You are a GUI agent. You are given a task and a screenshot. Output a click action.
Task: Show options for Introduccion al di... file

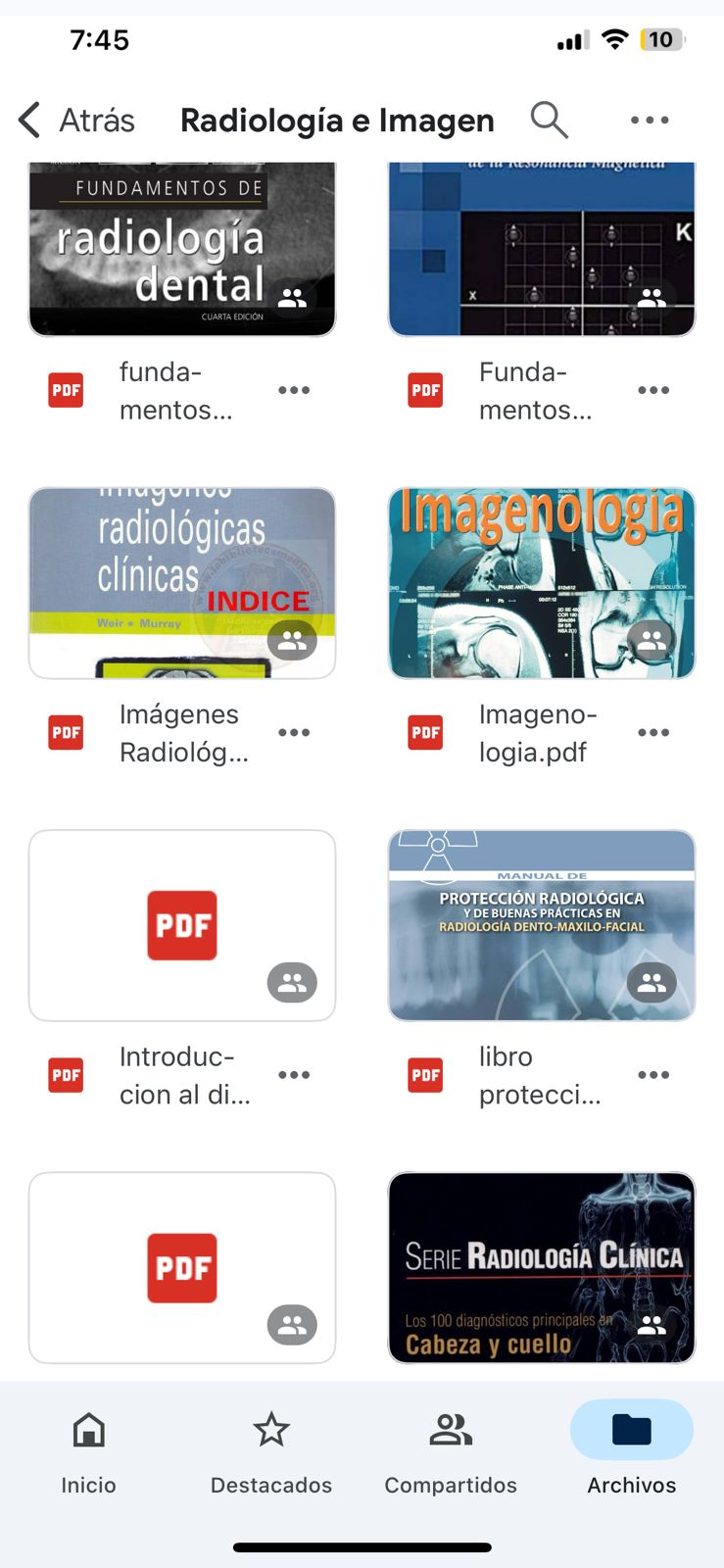[294, 1075]
